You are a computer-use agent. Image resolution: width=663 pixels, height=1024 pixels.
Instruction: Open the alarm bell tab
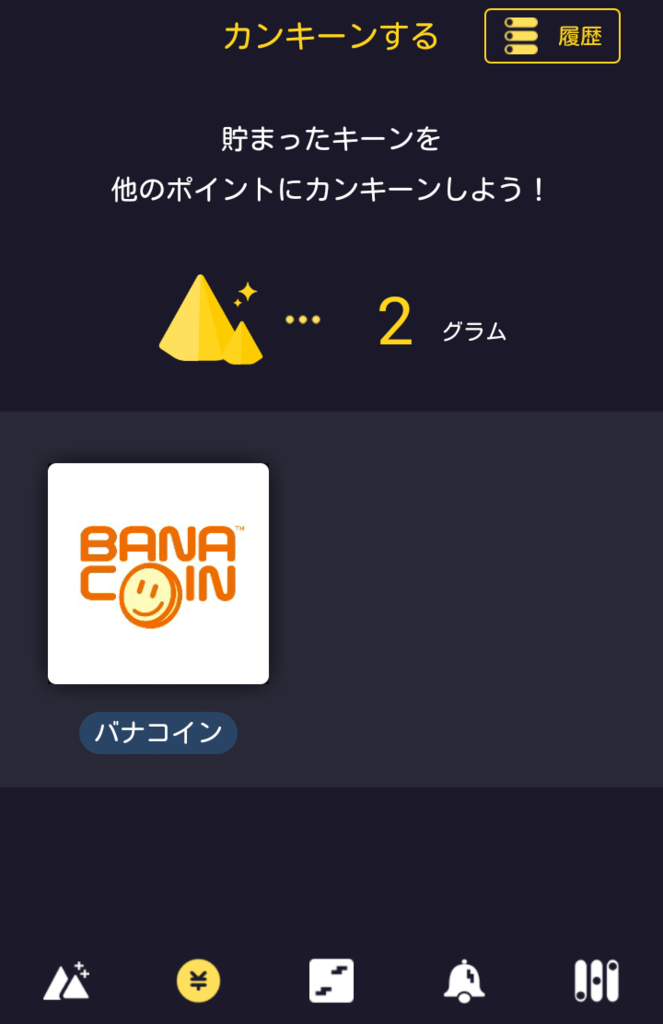pyautogui.click(x=464, y=981)
